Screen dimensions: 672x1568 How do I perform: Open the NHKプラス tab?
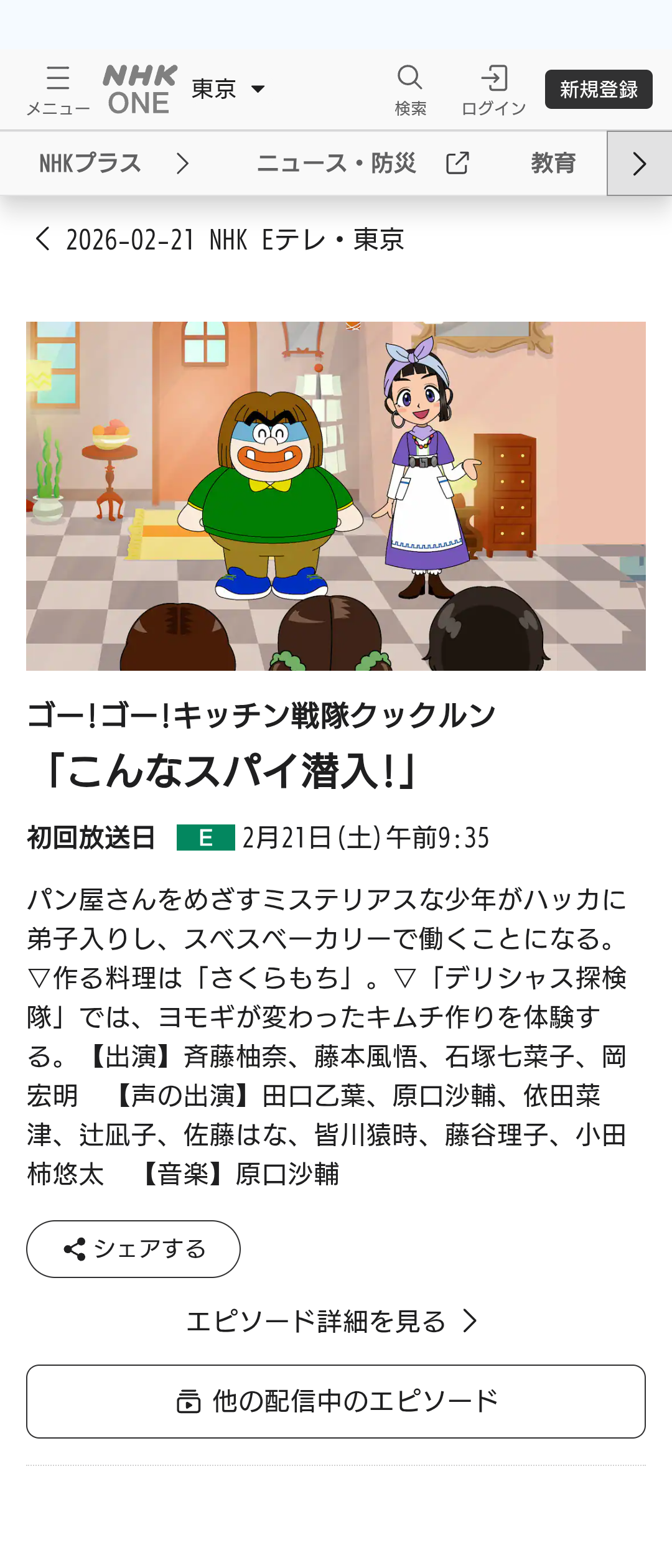[x=113, y=164]
